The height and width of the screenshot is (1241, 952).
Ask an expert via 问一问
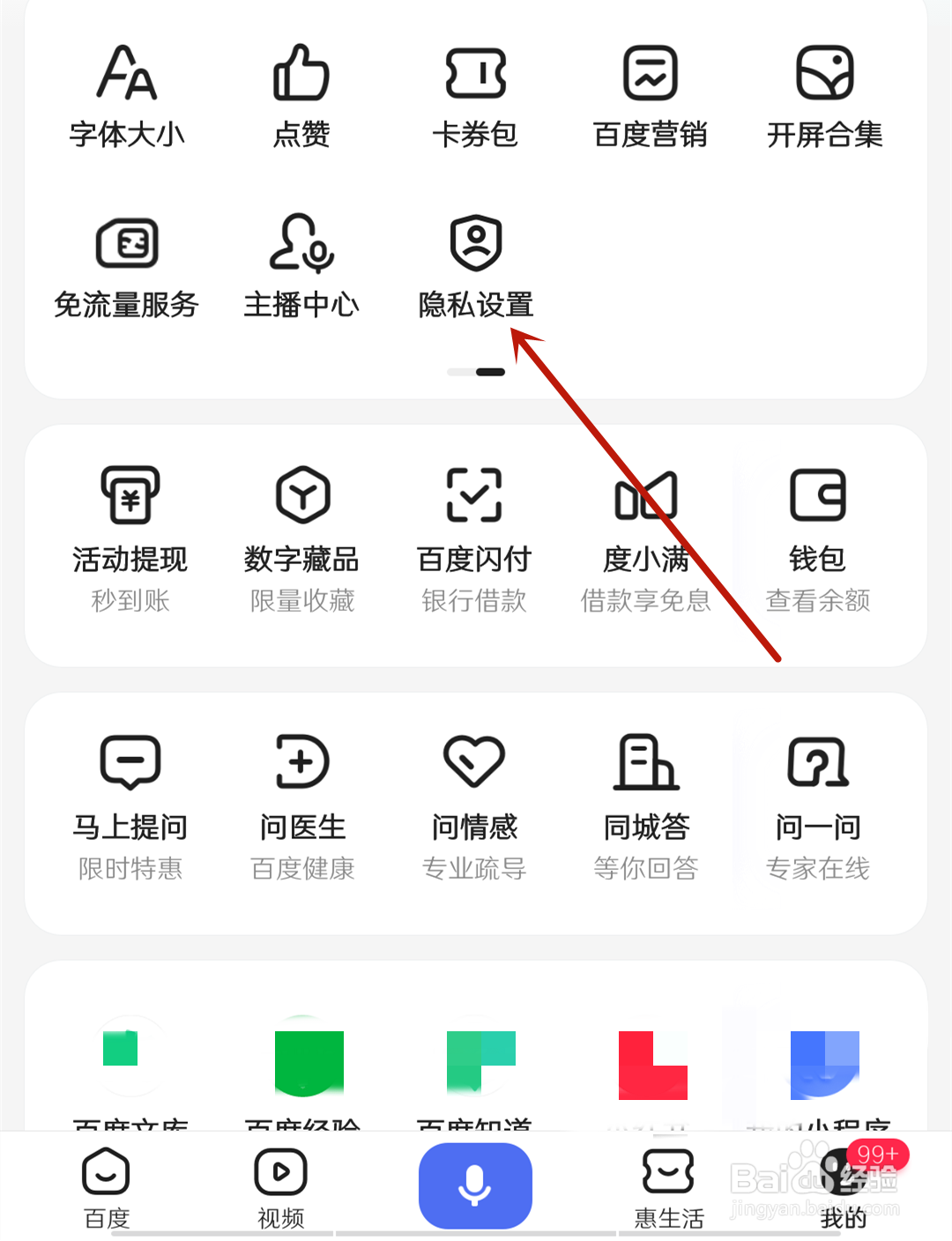[x=816, y=798]
